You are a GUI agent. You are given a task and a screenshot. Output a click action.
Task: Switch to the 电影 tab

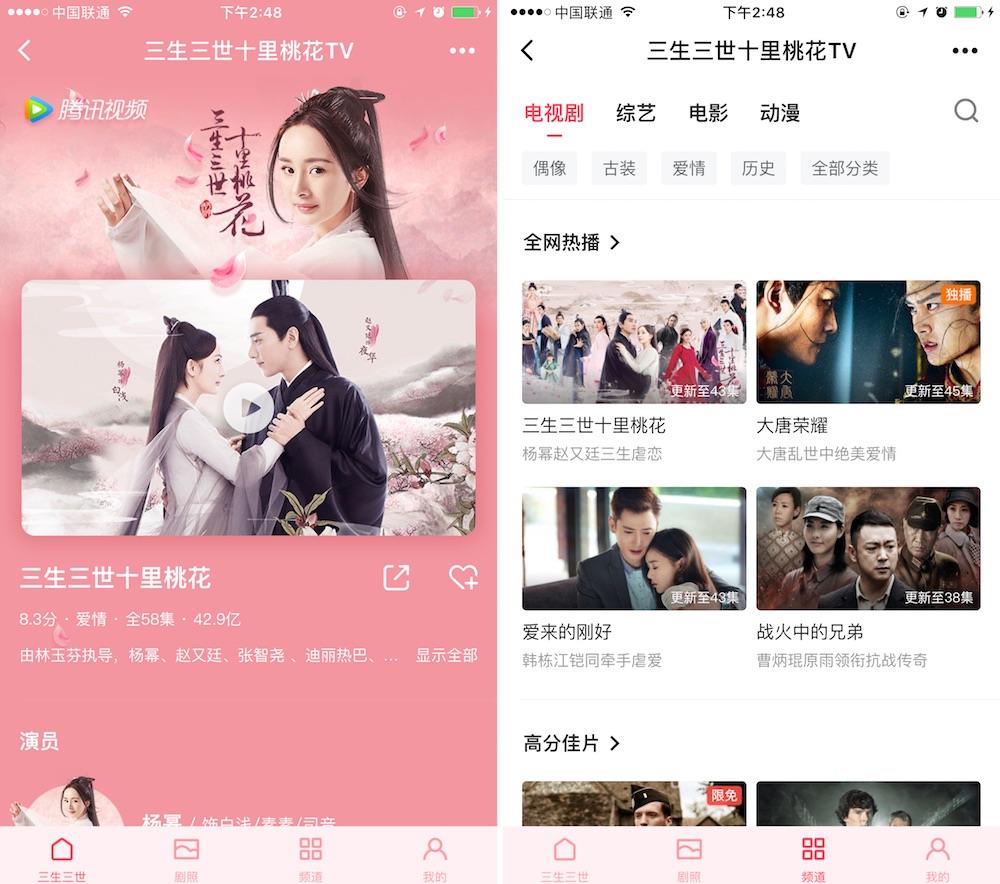pyautogui.click(x=708, y=113)
